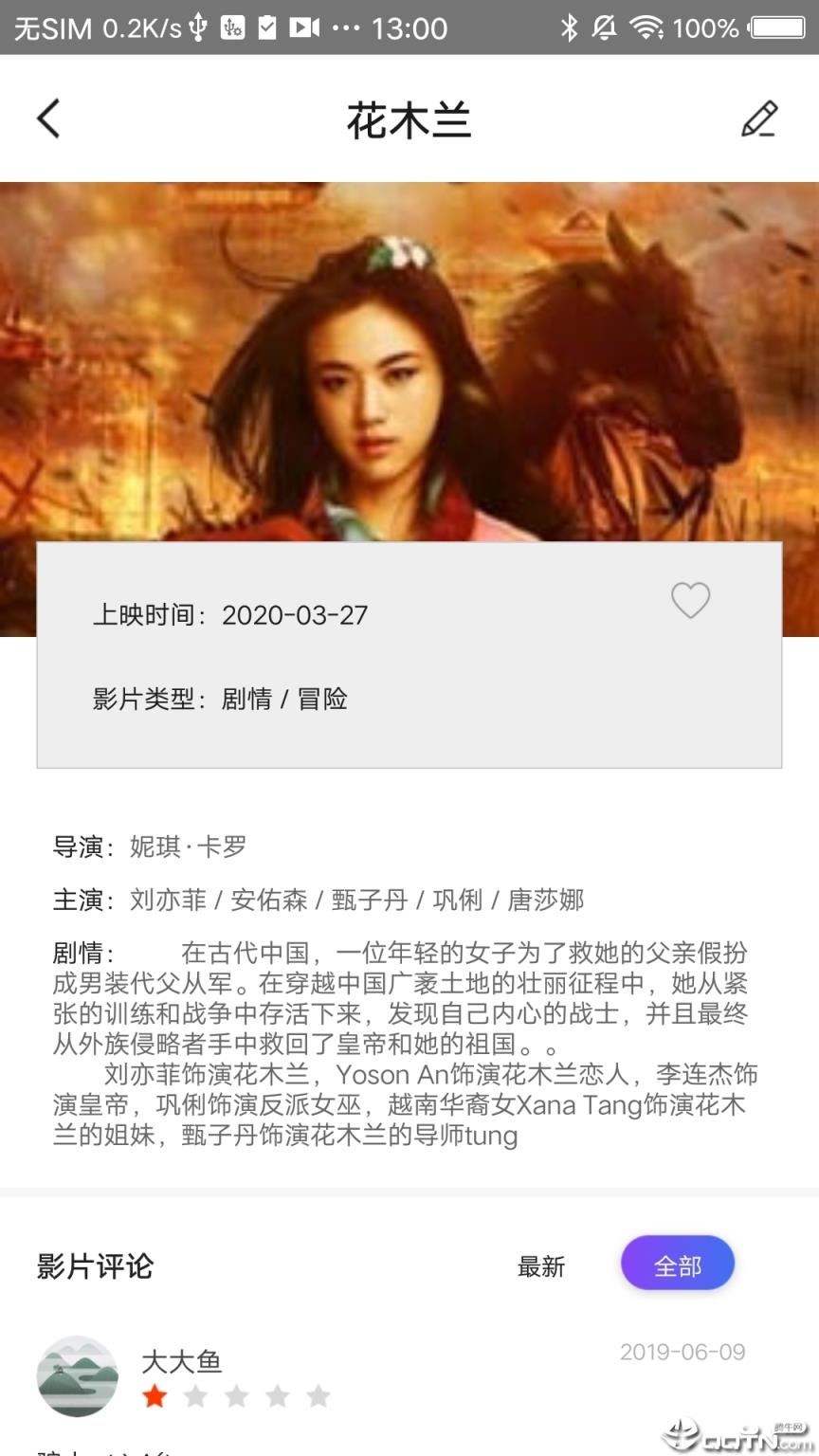Tap 大大鱼's profile avatar
The image size is (819, 1456).
tap(77, 1376)
